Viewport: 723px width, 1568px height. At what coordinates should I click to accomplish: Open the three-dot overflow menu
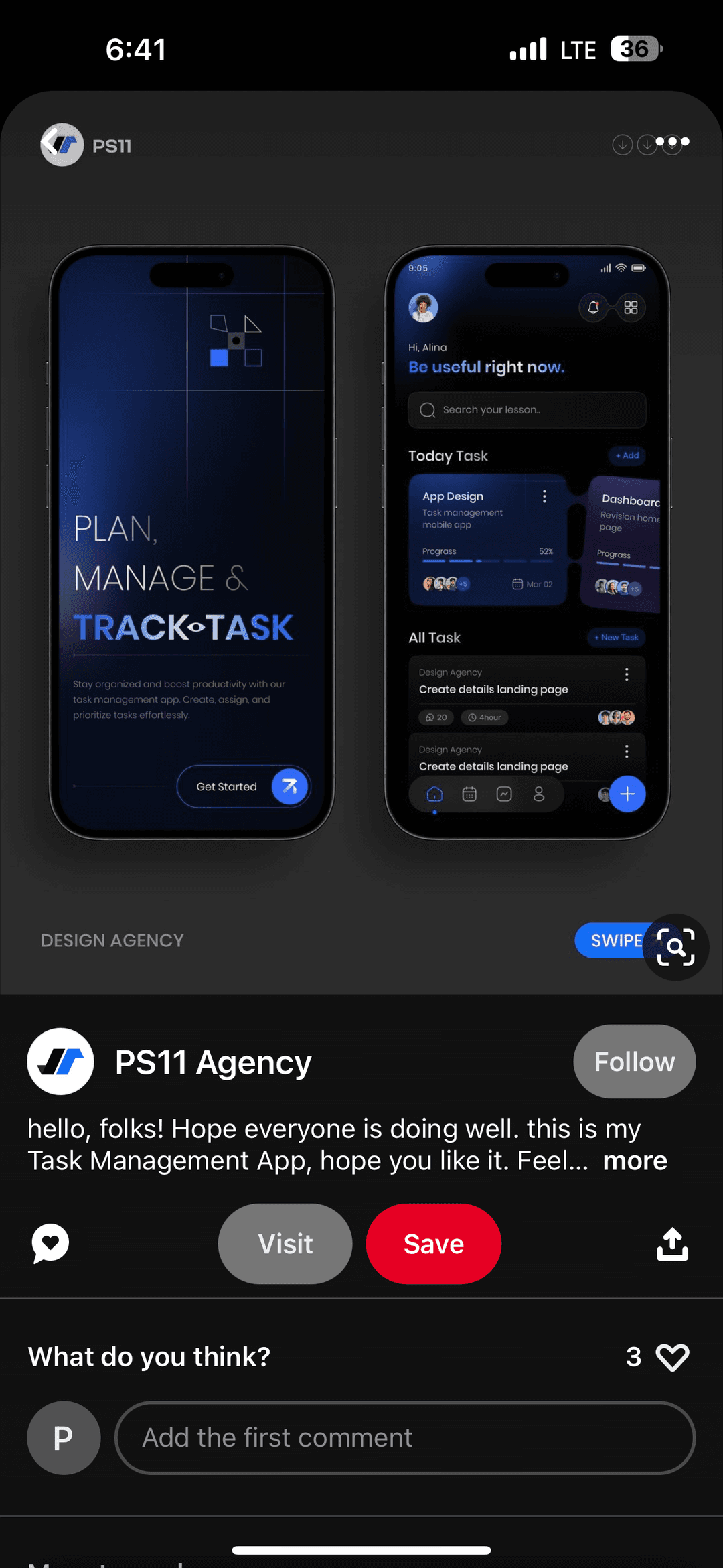672,142
